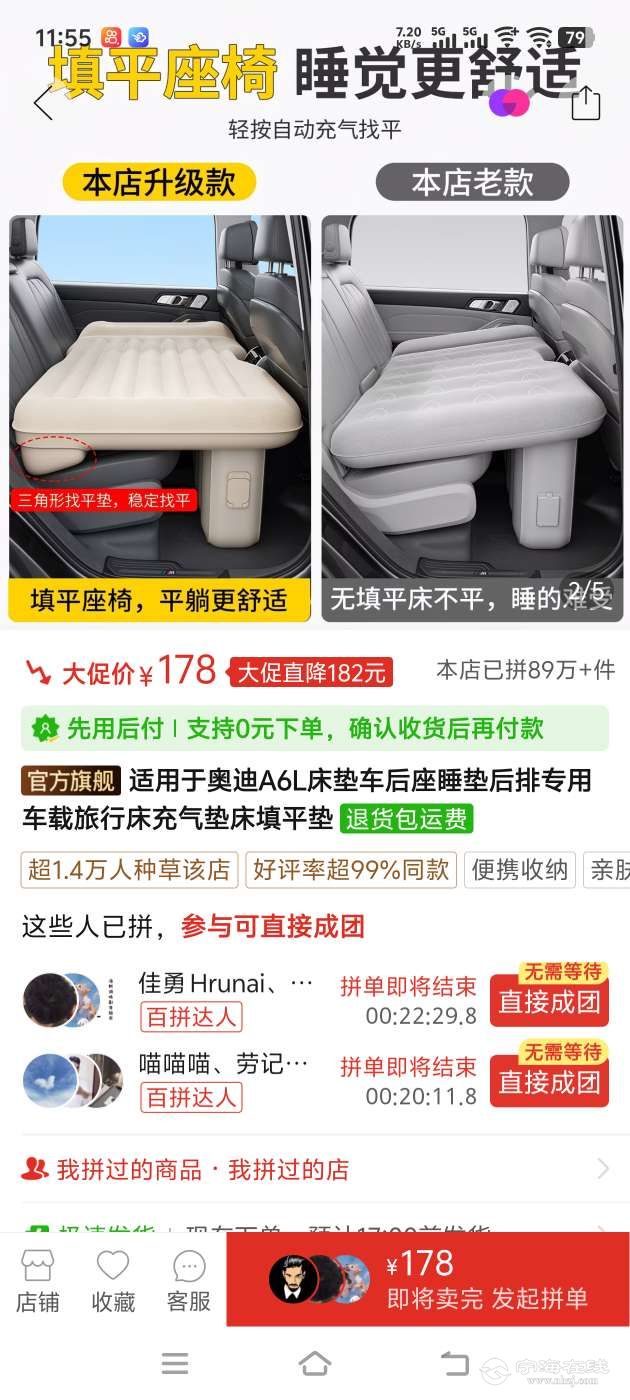Select the 好评率超99%同款 tag

pos(351,870)
